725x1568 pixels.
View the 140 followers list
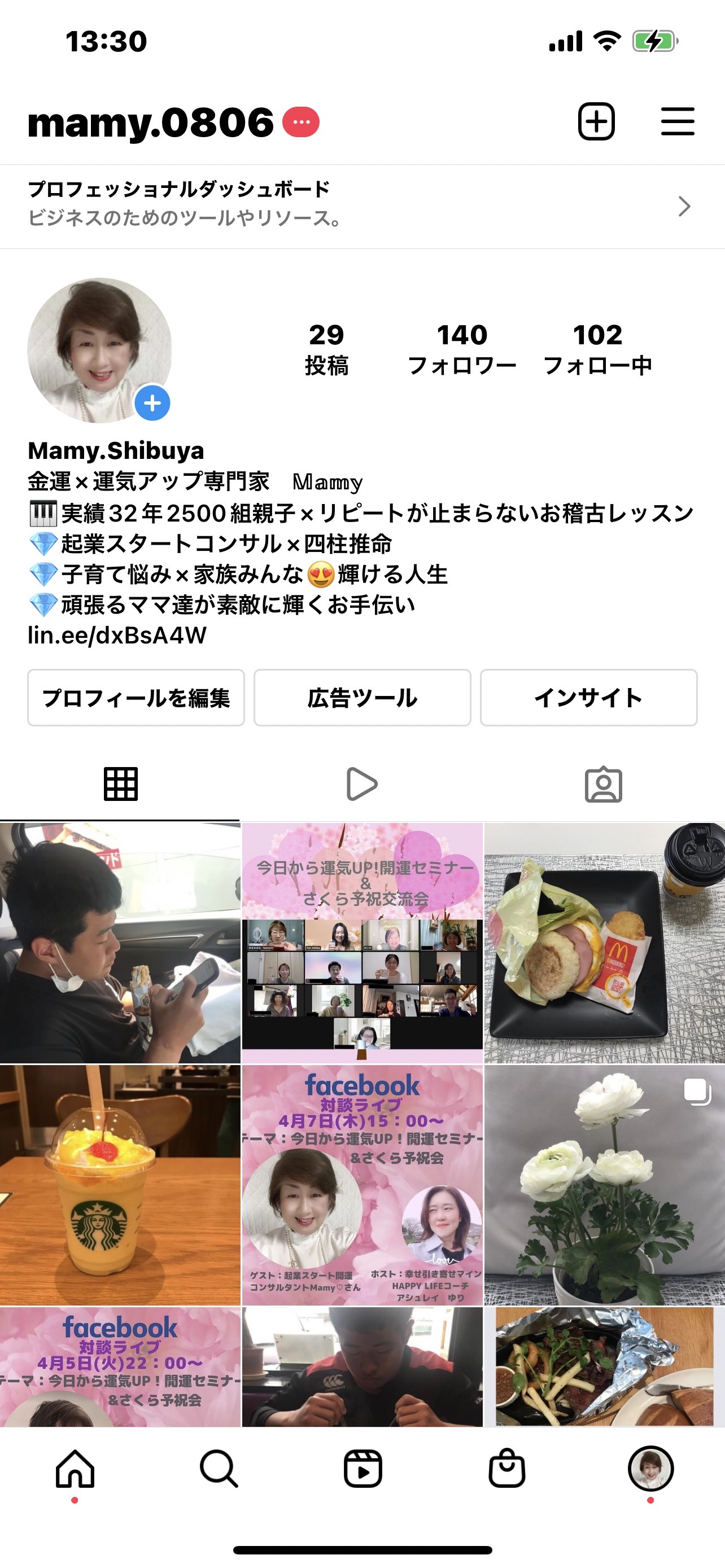coord(462,349)
